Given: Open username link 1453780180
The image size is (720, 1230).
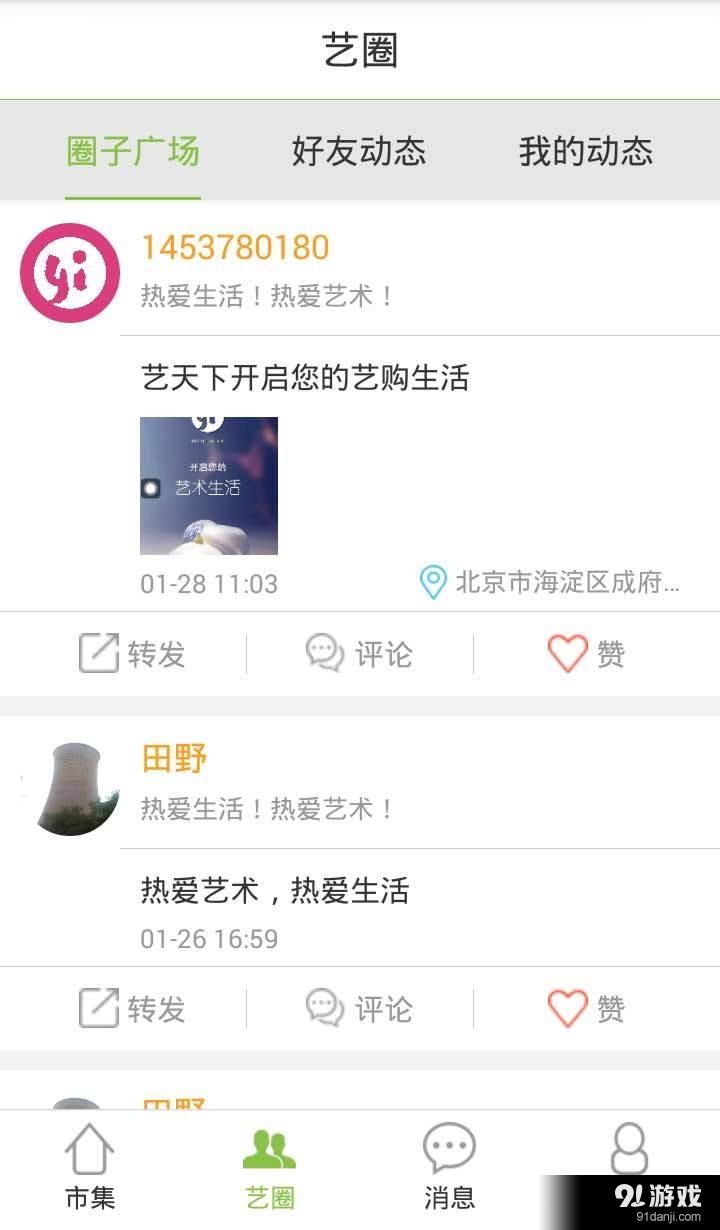Looking at the screenshot, I should pyautogui.click(x=233, y=246).
